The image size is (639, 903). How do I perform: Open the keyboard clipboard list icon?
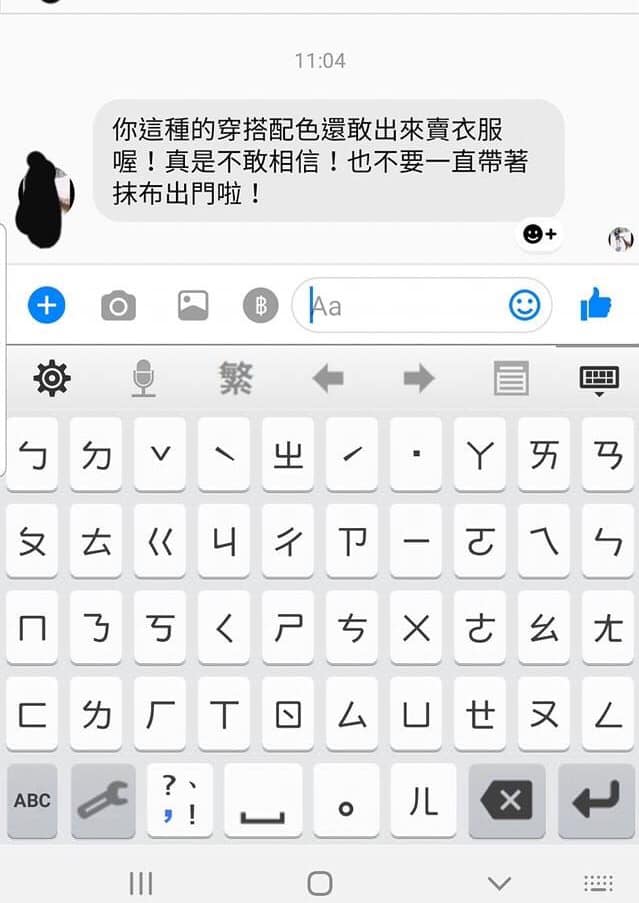[511, 378]
